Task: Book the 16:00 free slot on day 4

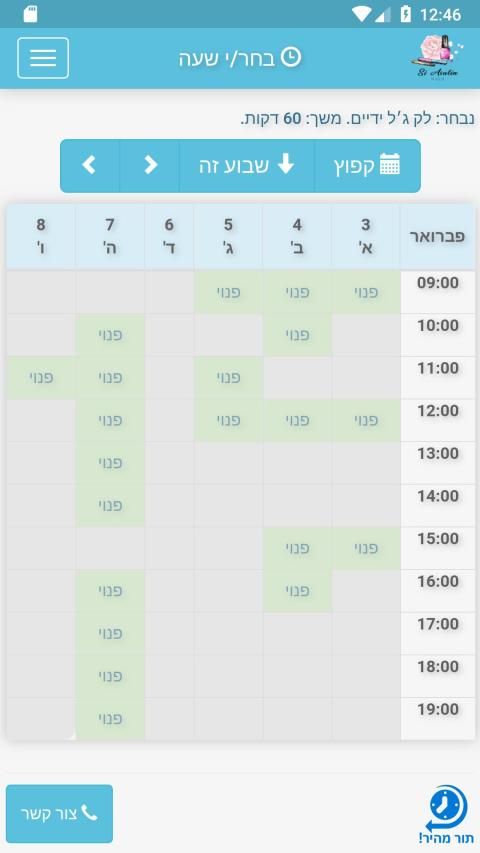Action: [297, 591]
